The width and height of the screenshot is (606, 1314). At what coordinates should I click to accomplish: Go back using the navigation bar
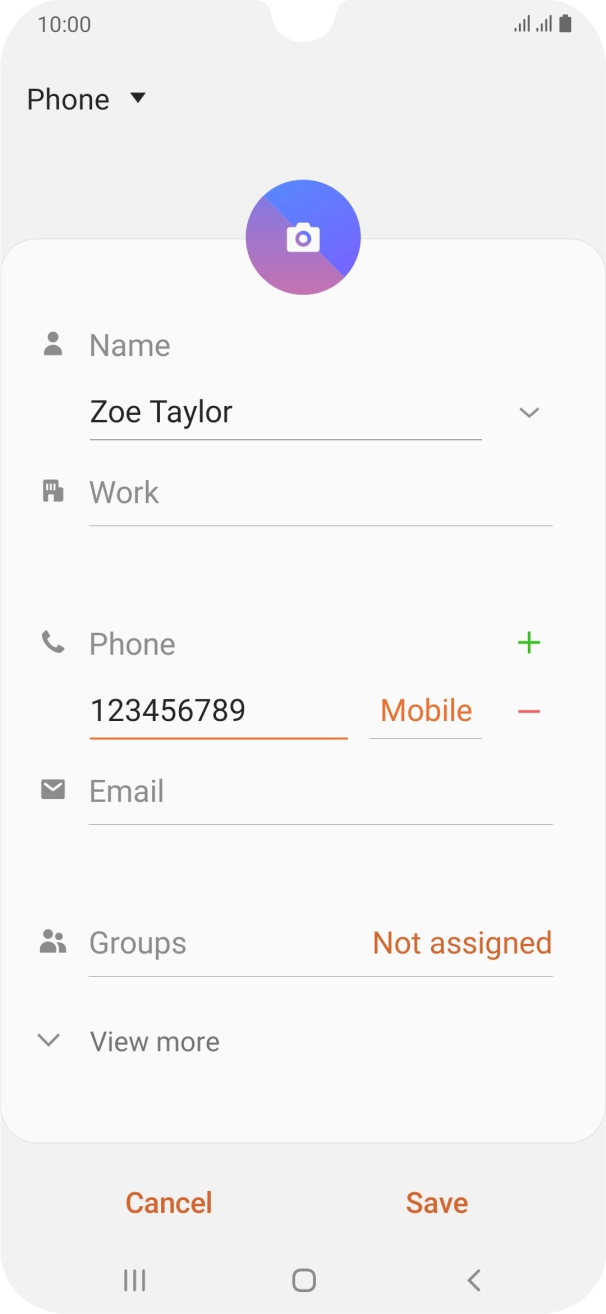click(474, 1279)
